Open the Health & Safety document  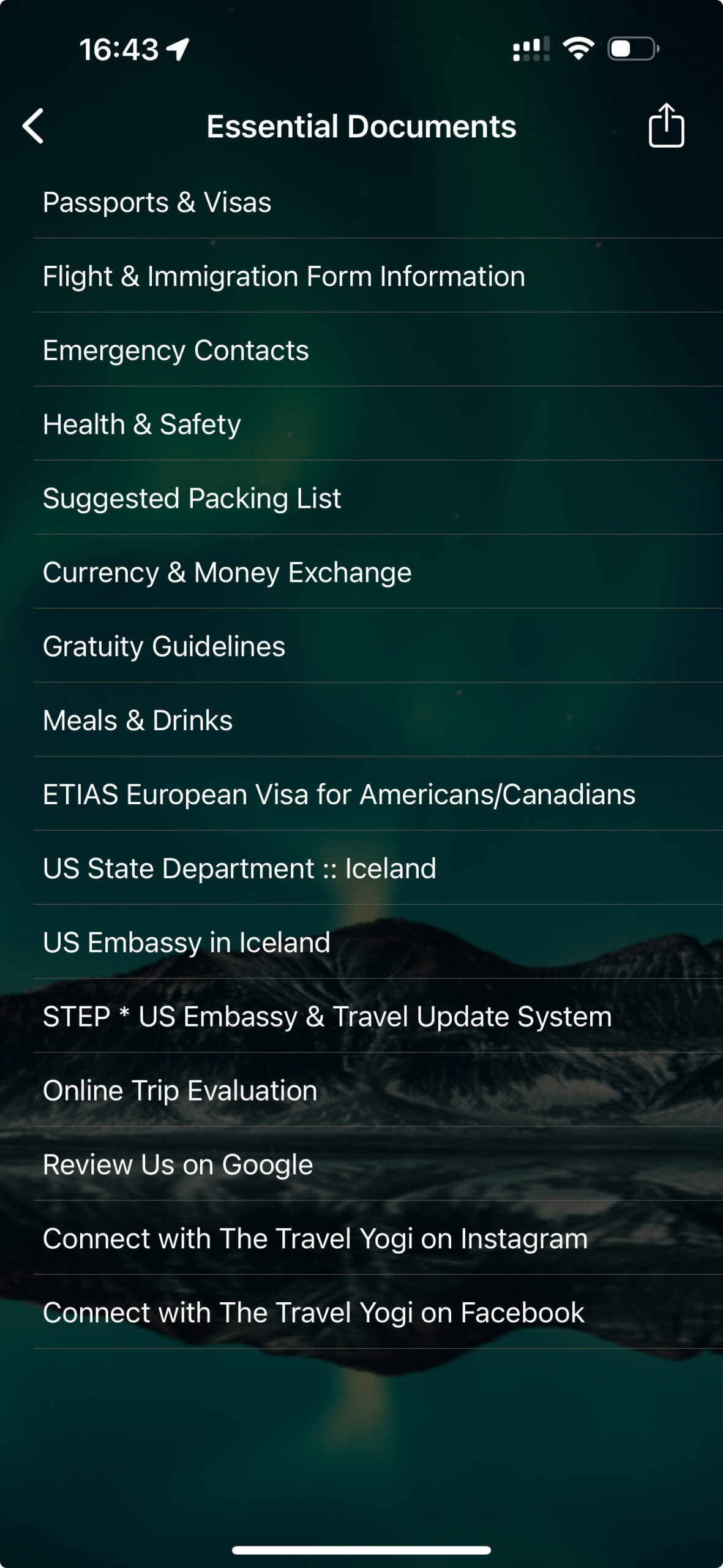(142, 424)
